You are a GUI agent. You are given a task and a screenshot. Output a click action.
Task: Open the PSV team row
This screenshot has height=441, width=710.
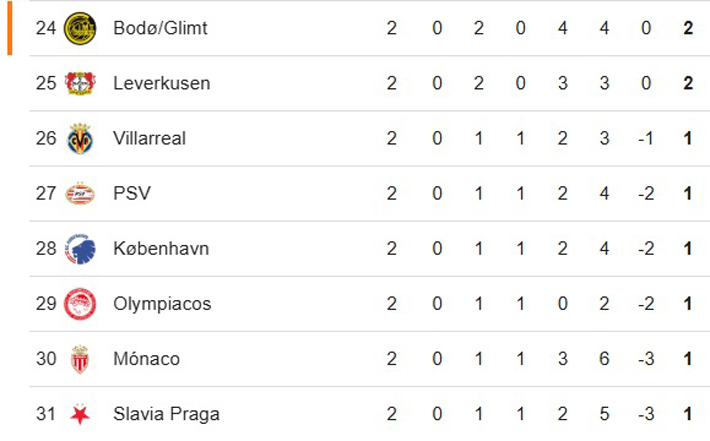pyautogui.click(x=132, y=193)
